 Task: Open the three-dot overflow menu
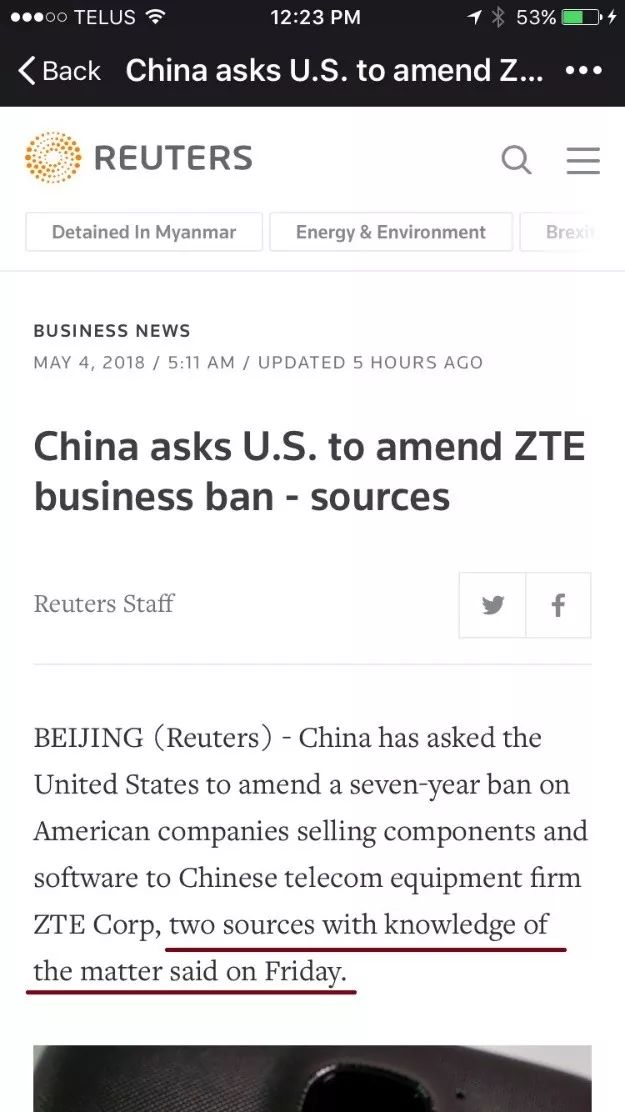[x=584, y=71]
